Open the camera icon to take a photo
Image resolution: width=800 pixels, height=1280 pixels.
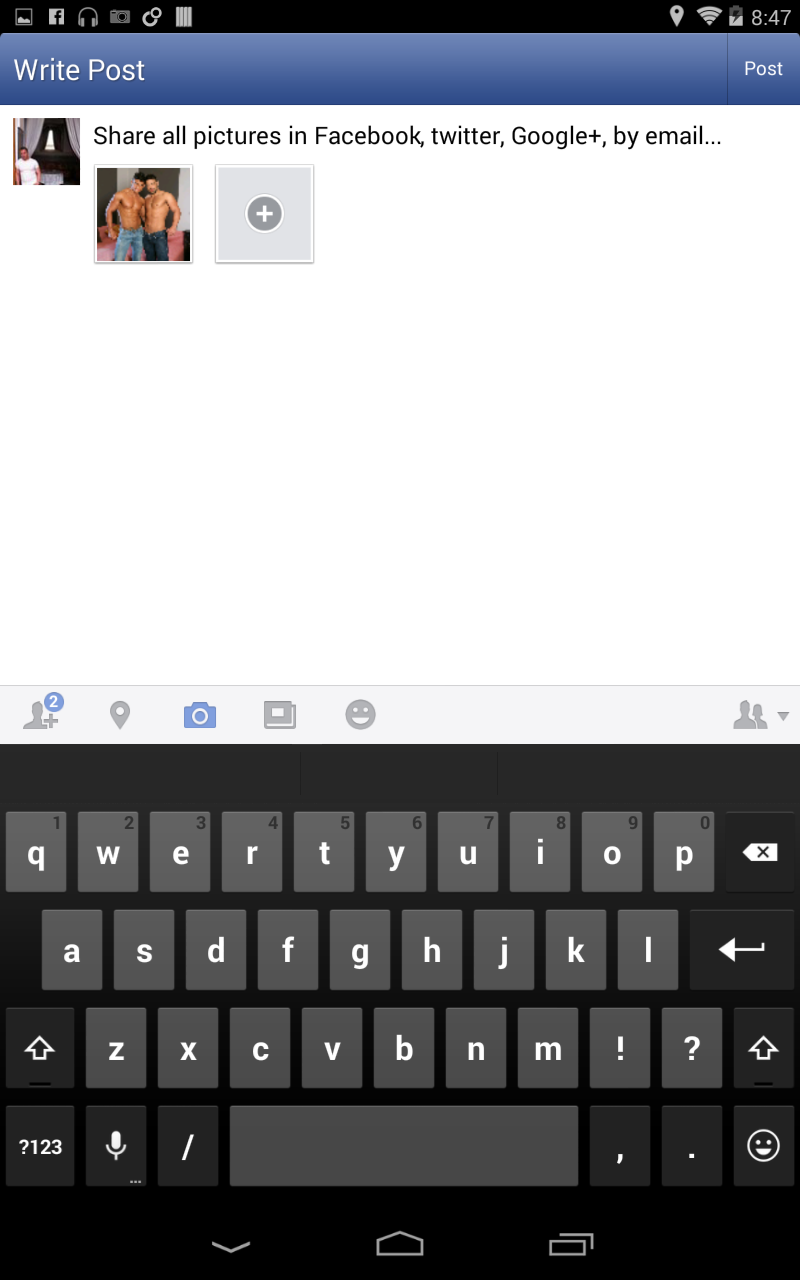pos(200,715)
